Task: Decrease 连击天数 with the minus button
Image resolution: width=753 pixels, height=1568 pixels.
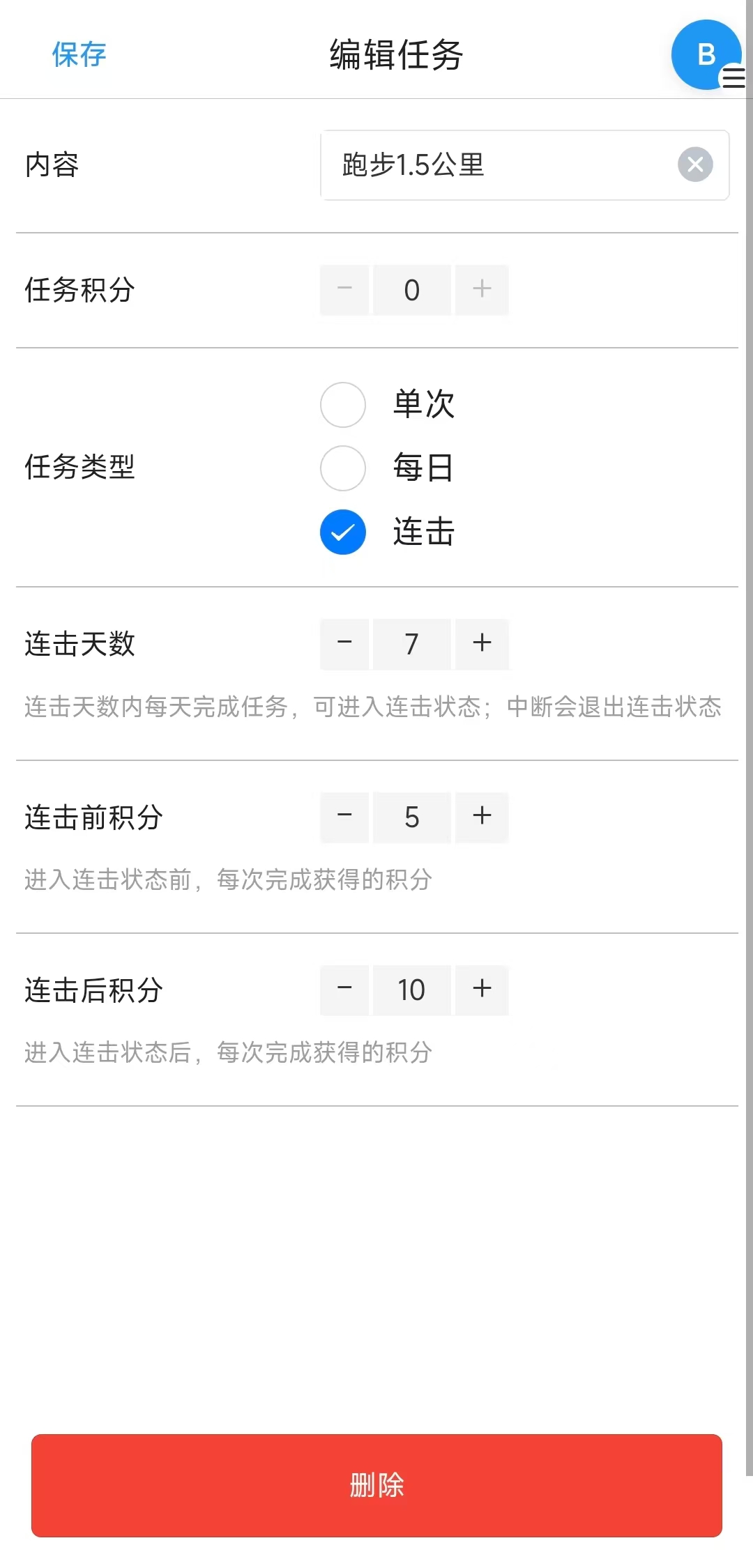Action: click(x=343, y=645)
